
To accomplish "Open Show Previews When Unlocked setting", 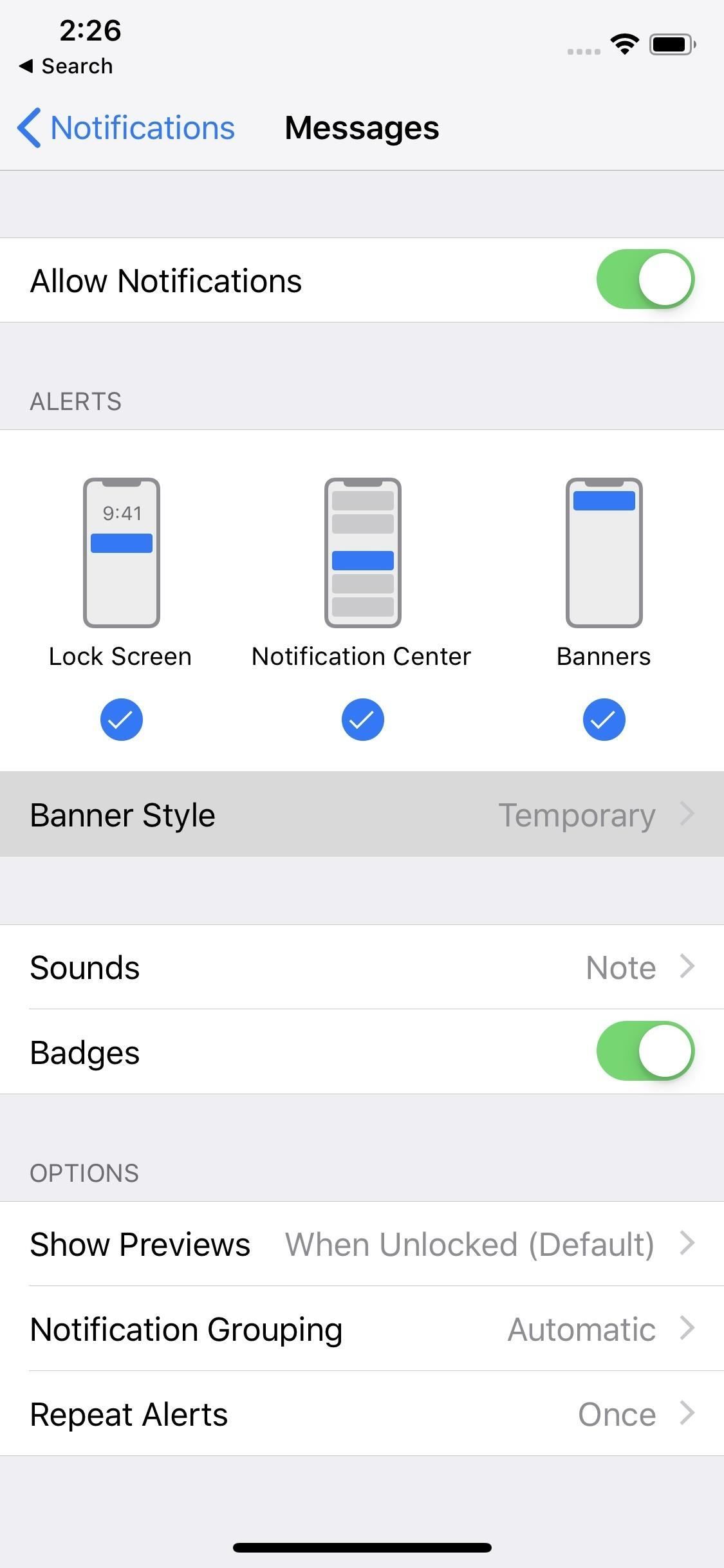I will [x=362, y=1244].
